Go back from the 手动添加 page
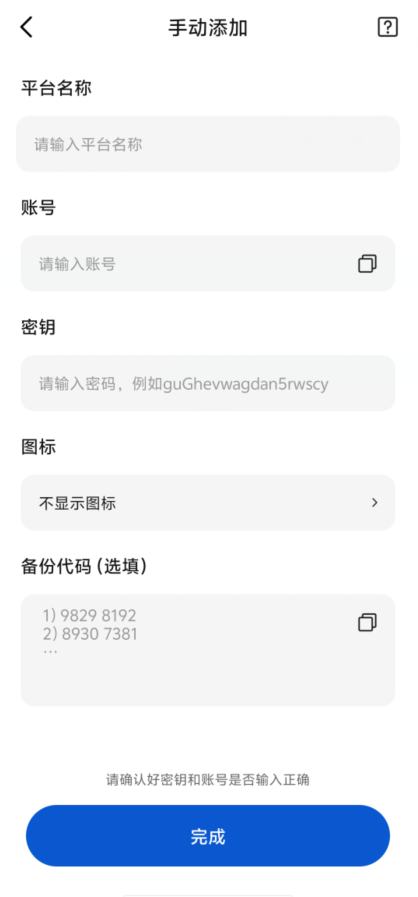The height and width of the screenshot is (897, 418). pos(27,27)
